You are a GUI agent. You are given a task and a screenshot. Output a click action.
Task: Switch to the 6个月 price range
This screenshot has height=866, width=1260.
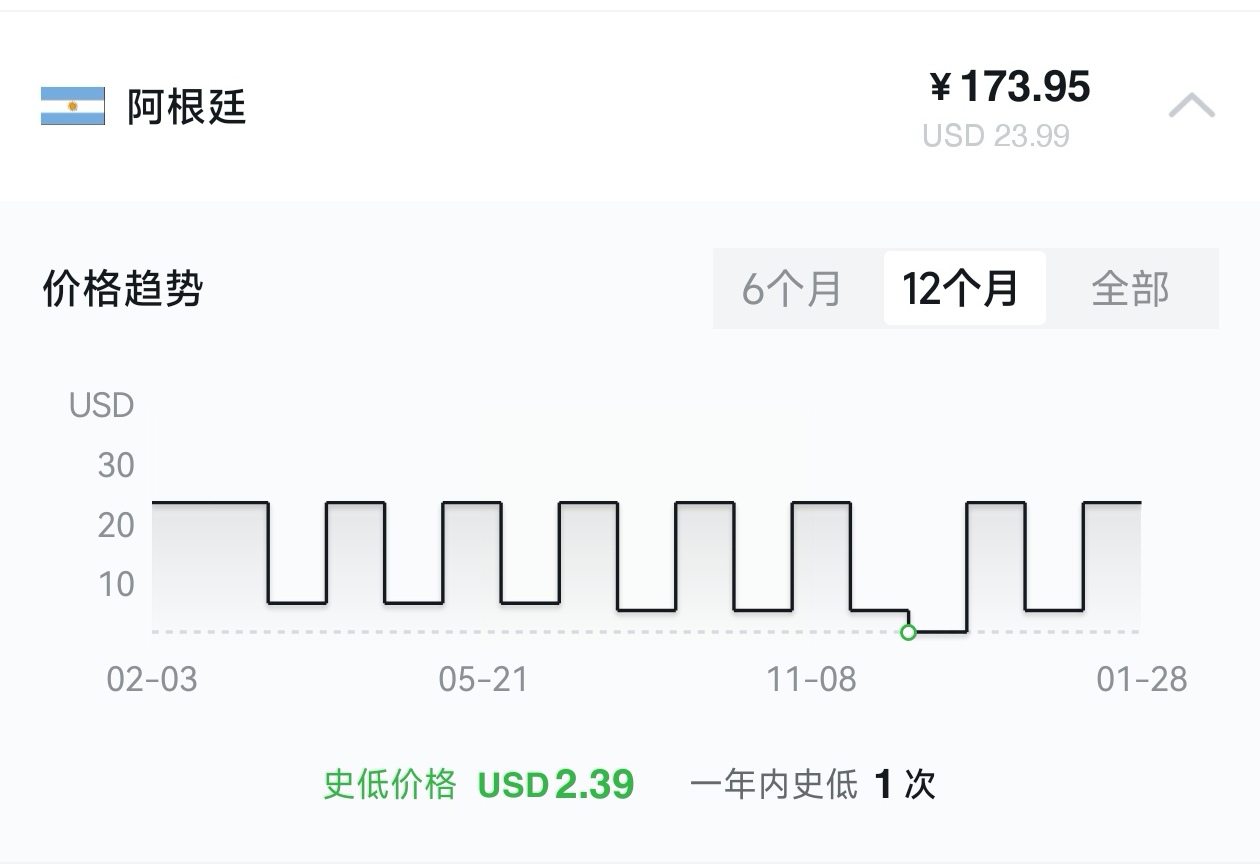click(792, 289)
